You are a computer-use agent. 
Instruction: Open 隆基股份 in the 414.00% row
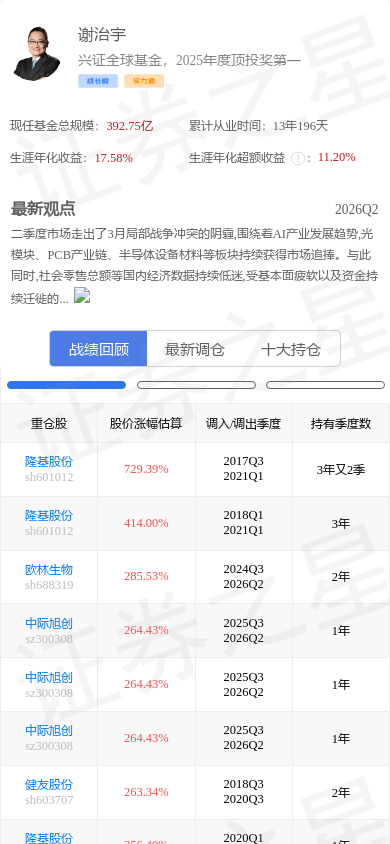pyautogui.click(x=49, y=516)
